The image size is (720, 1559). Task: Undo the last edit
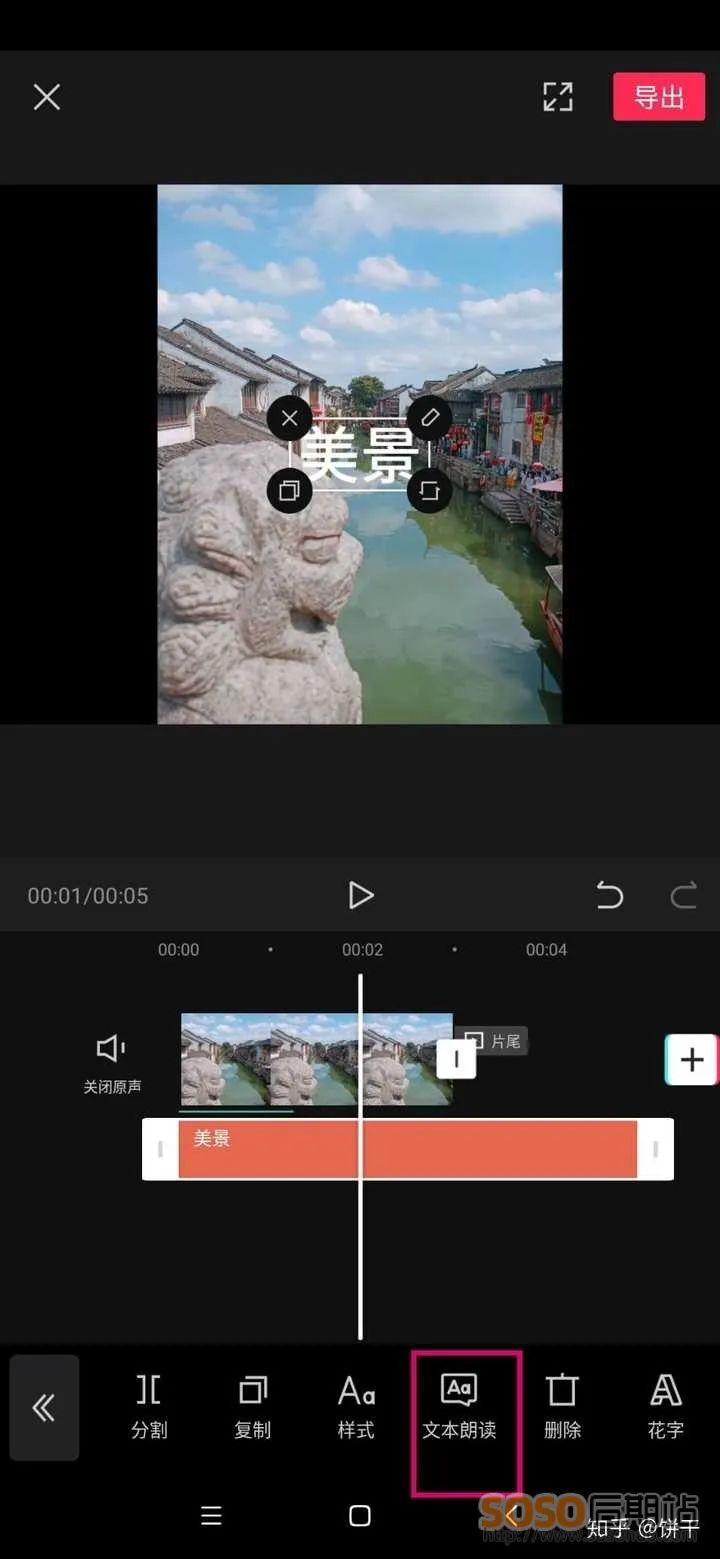click(x=610, y=895)
